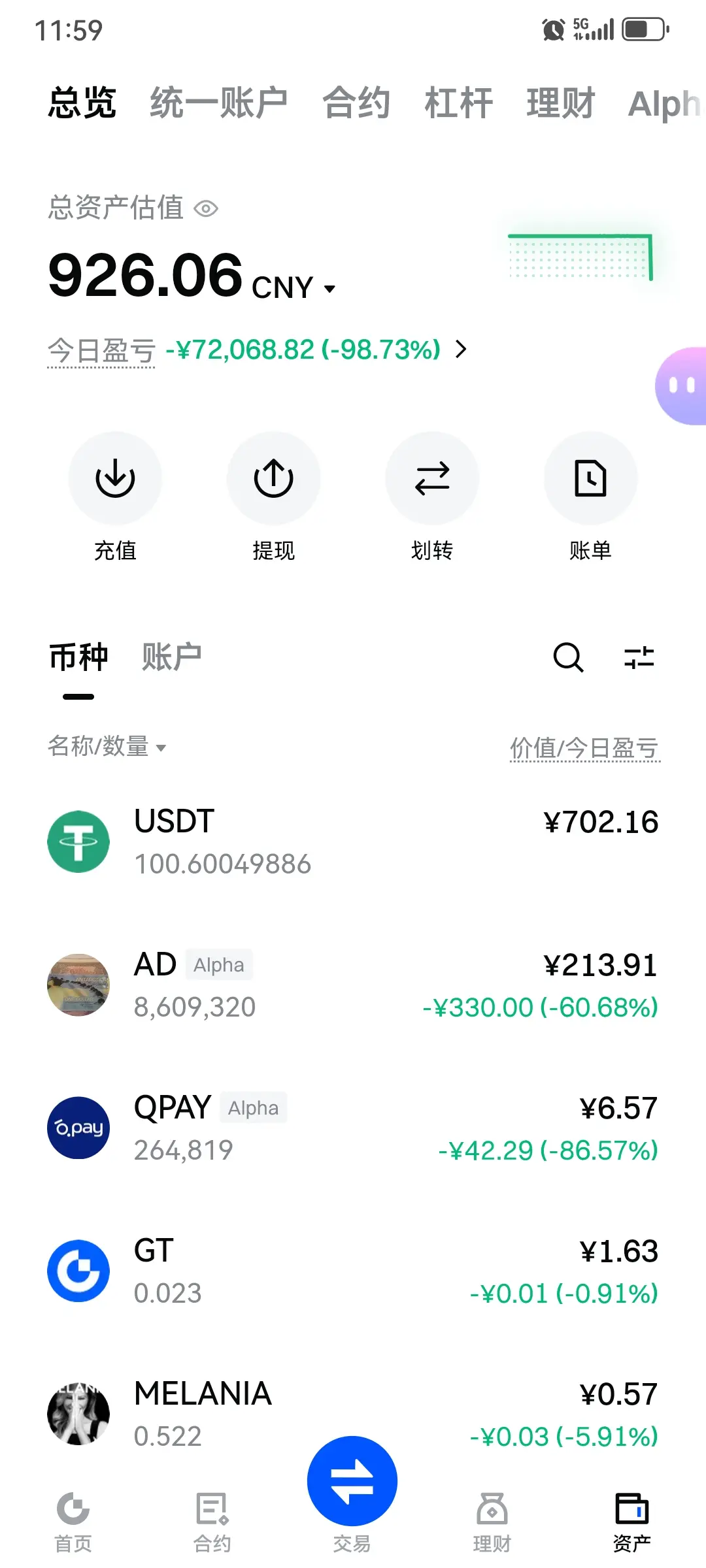Open the asset filter settings icon
Screen dimensions: 706x1568
639,657
